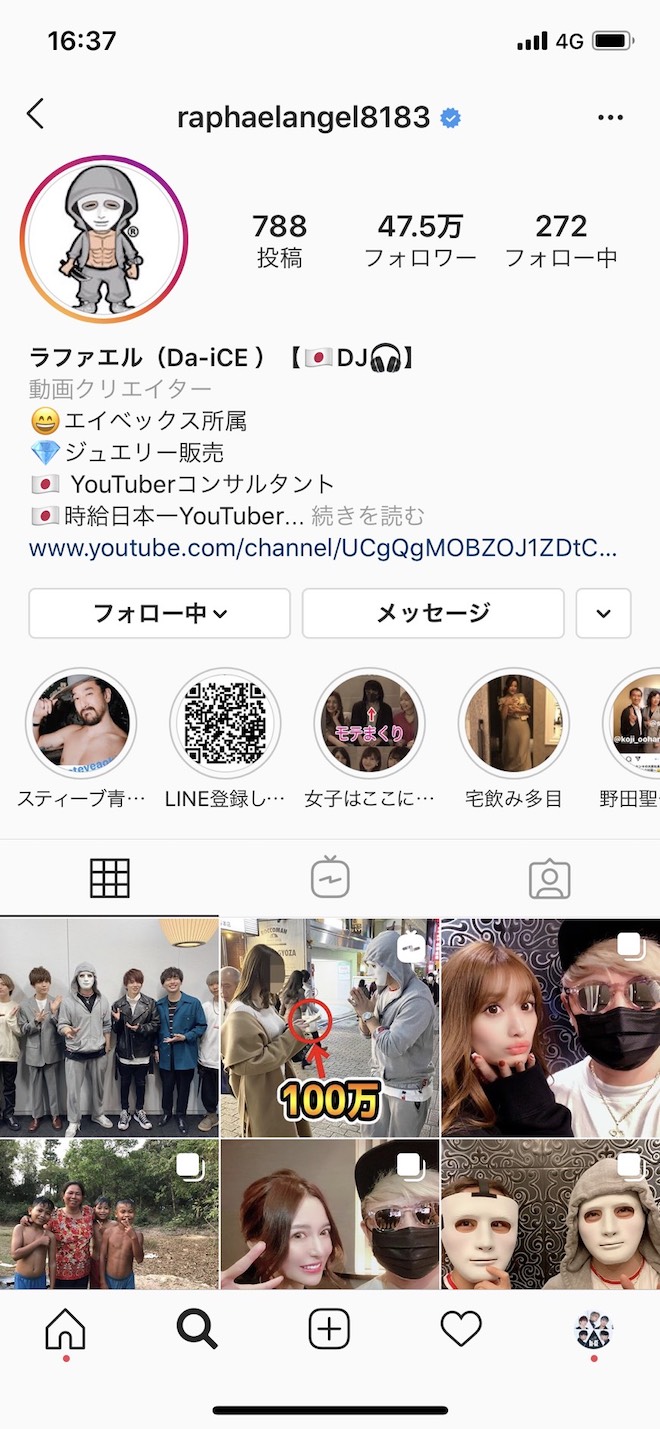
Task: Open the YouTube channel link
Action: point(322,548)
